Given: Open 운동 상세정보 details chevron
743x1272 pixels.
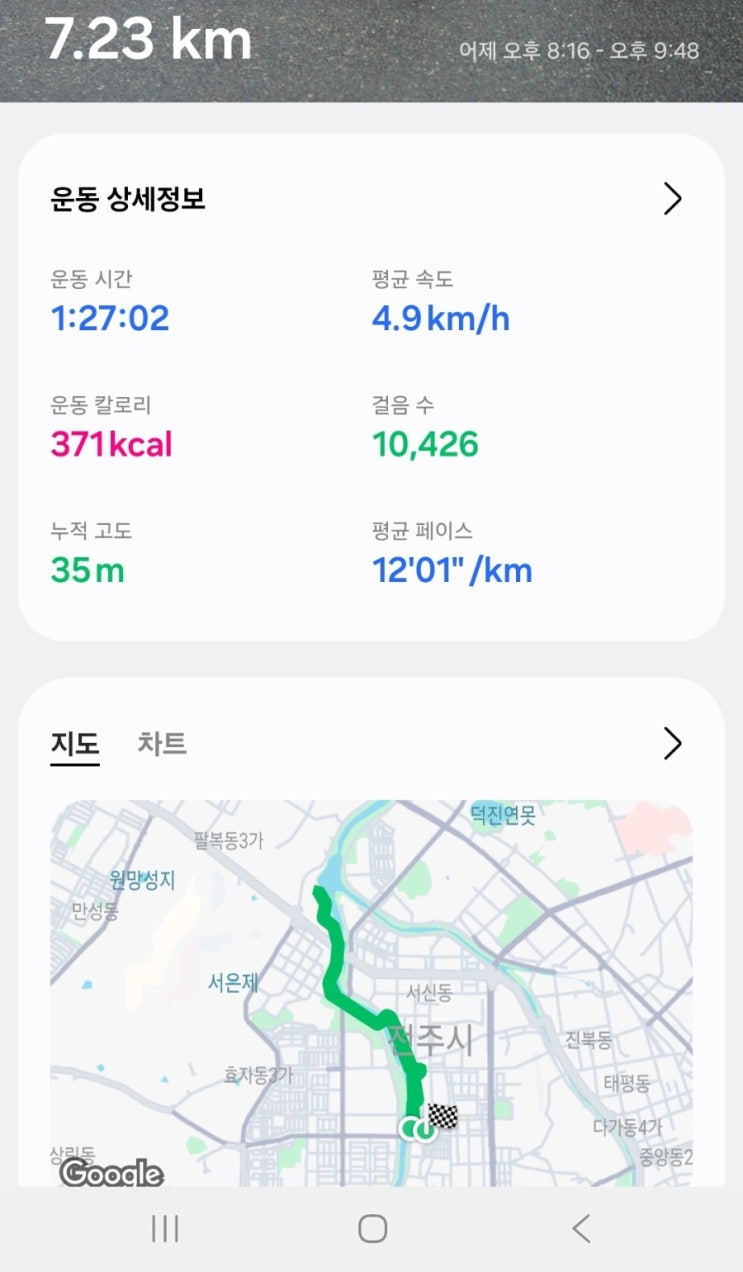Looking at the screenshot, I should click(673, 199).
